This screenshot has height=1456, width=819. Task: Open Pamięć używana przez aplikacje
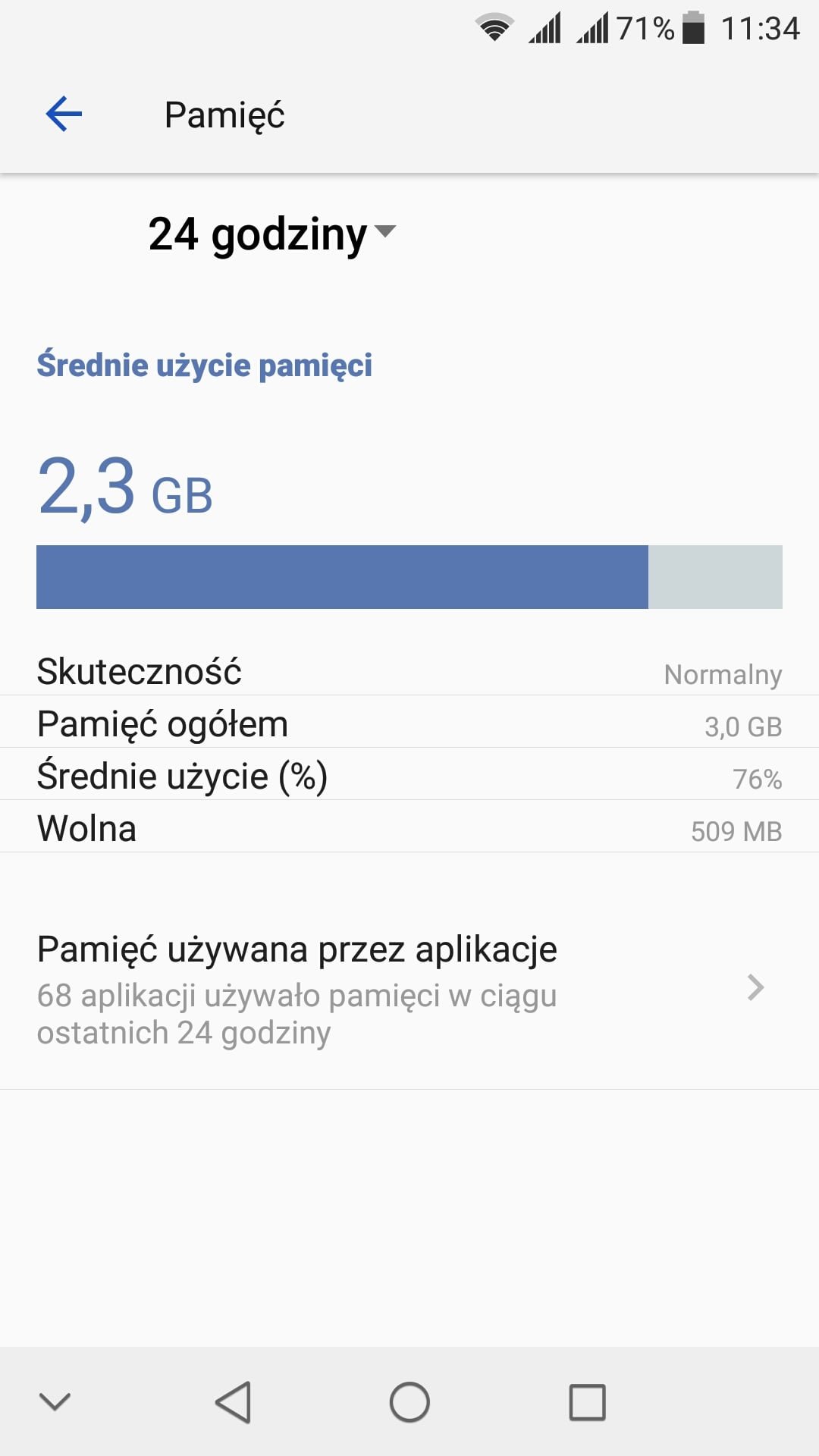point(409,988)
